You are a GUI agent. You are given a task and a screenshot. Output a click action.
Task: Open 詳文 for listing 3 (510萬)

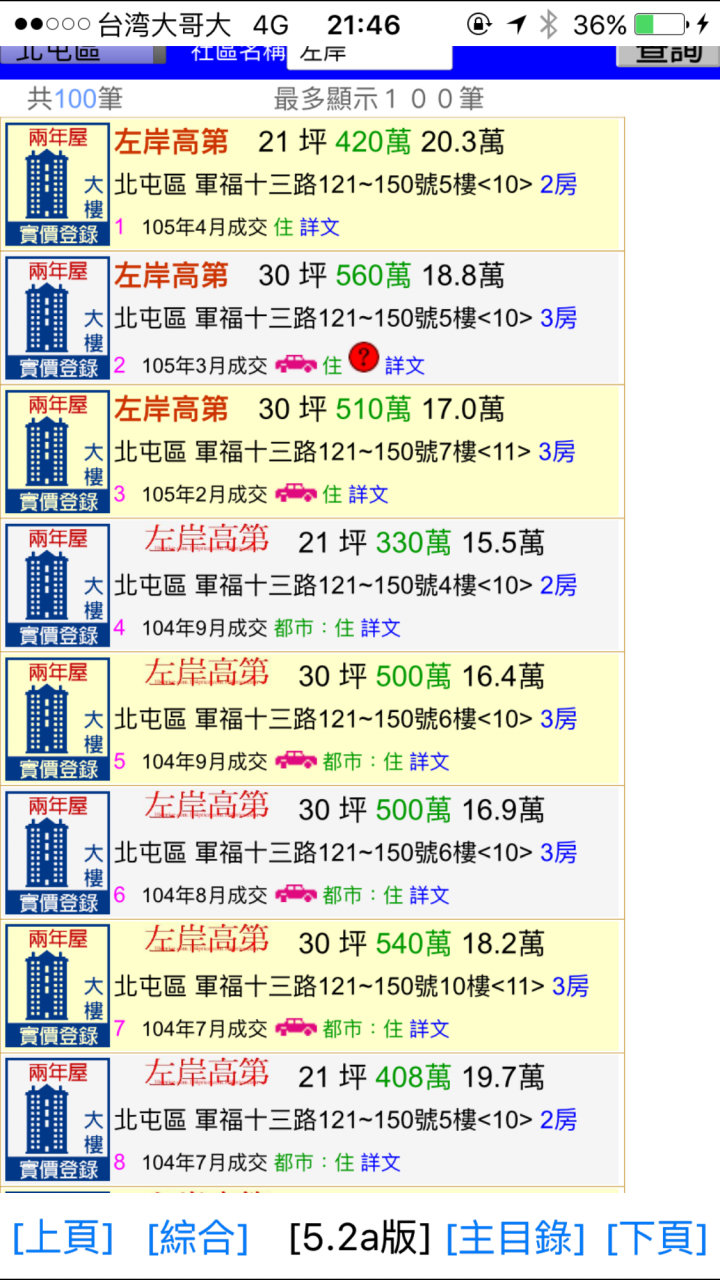369,494
